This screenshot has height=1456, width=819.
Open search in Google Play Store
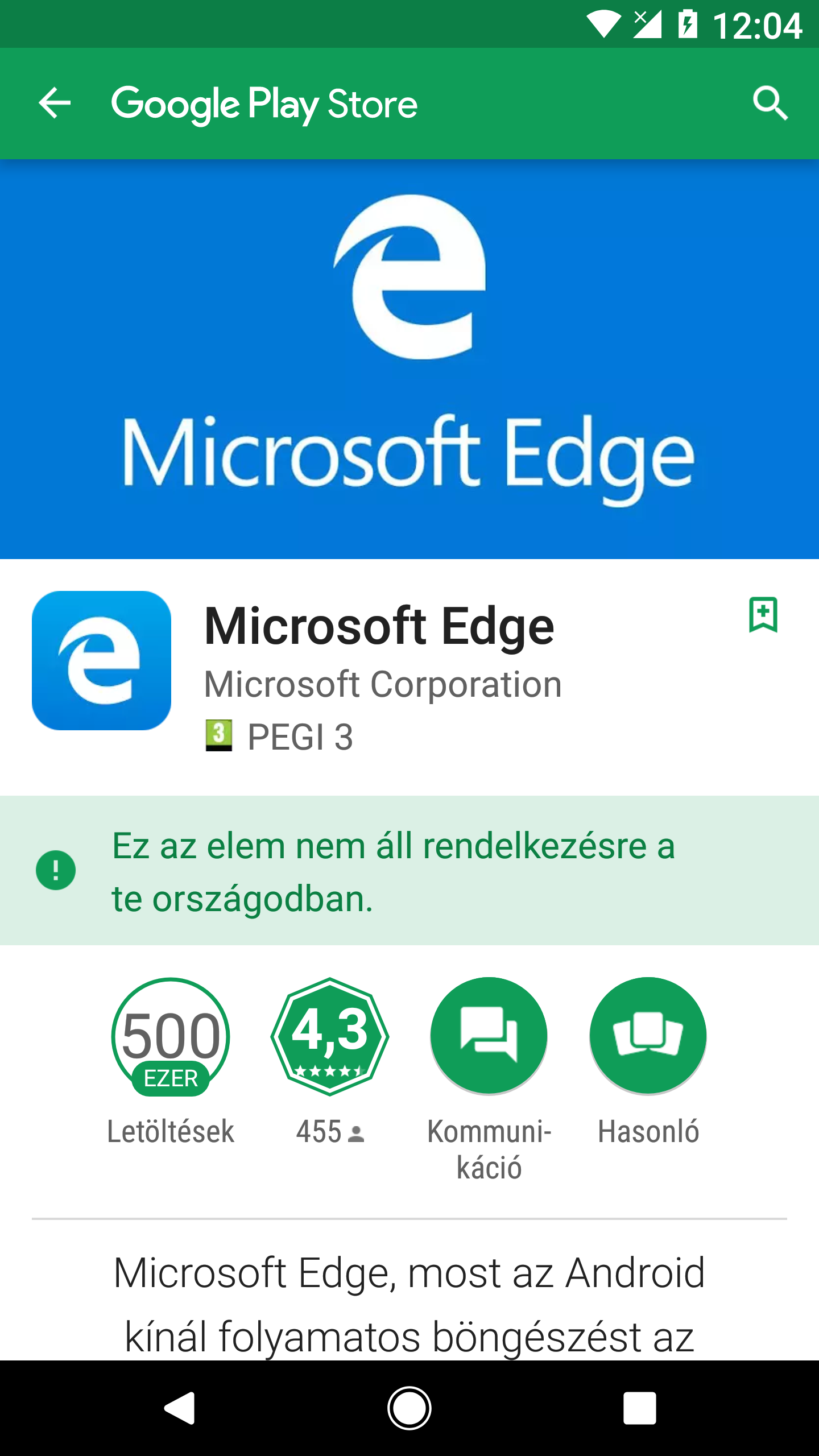770,104
